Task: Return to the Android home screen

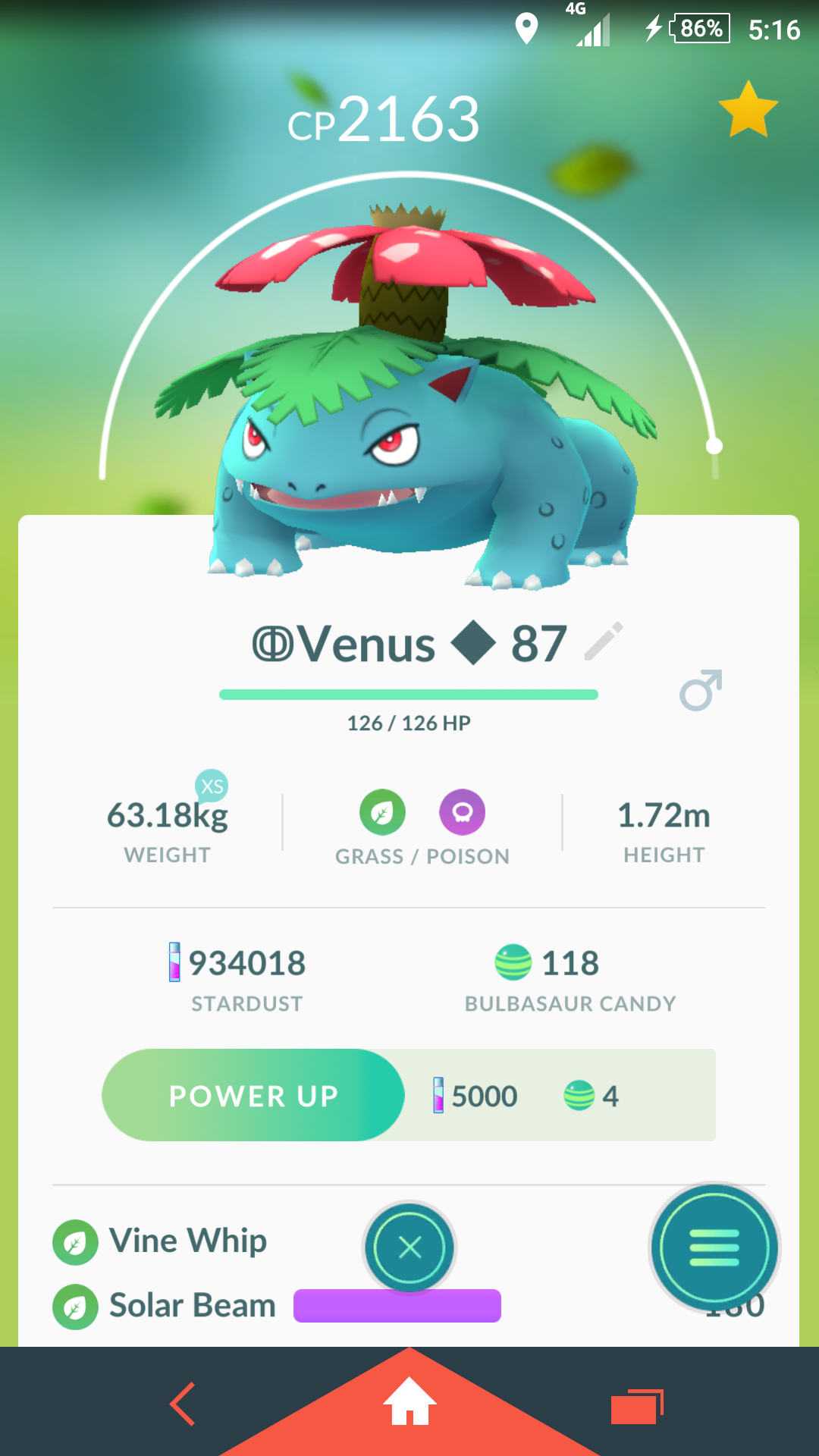Action: point(409,1401)
